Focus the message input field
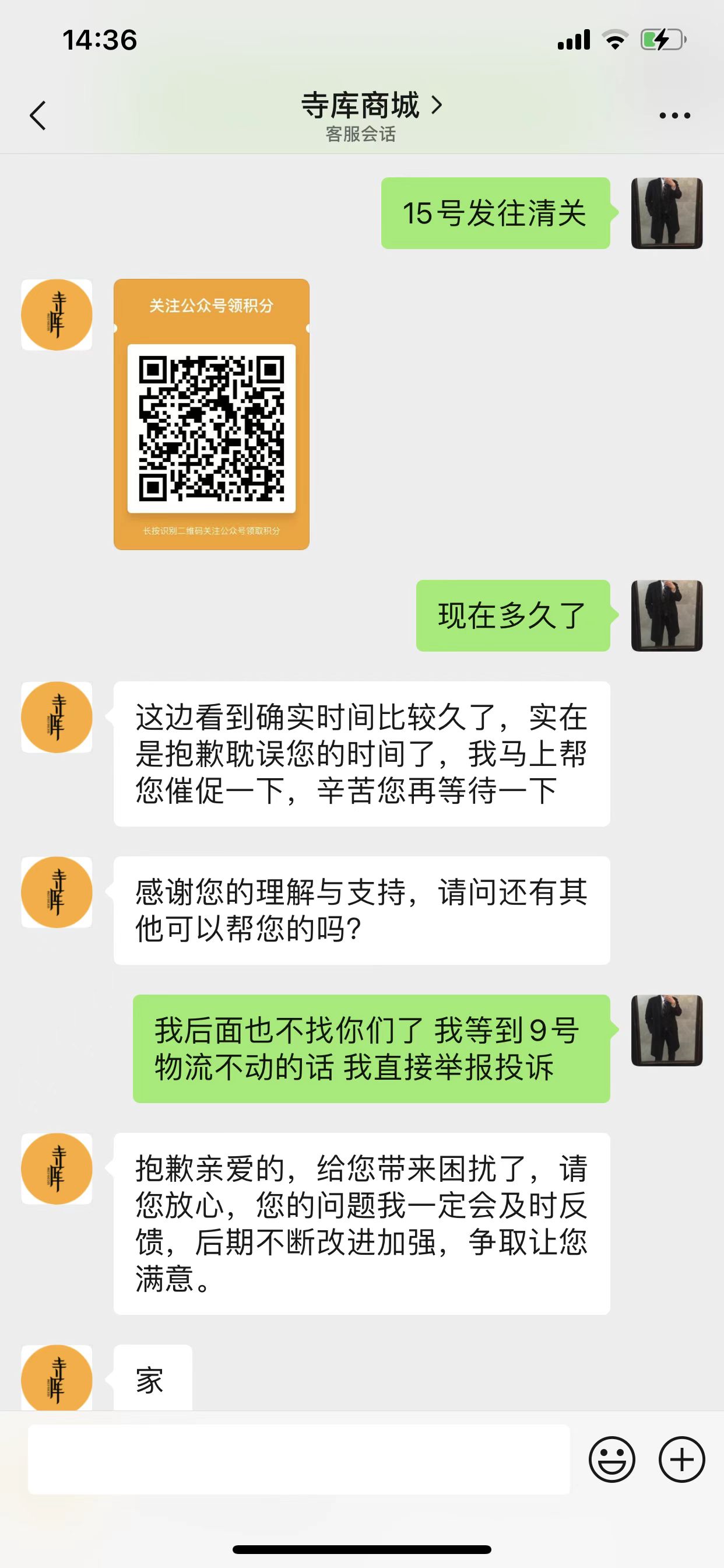Screen dimensions: 724x1568 coord(298,1459)
